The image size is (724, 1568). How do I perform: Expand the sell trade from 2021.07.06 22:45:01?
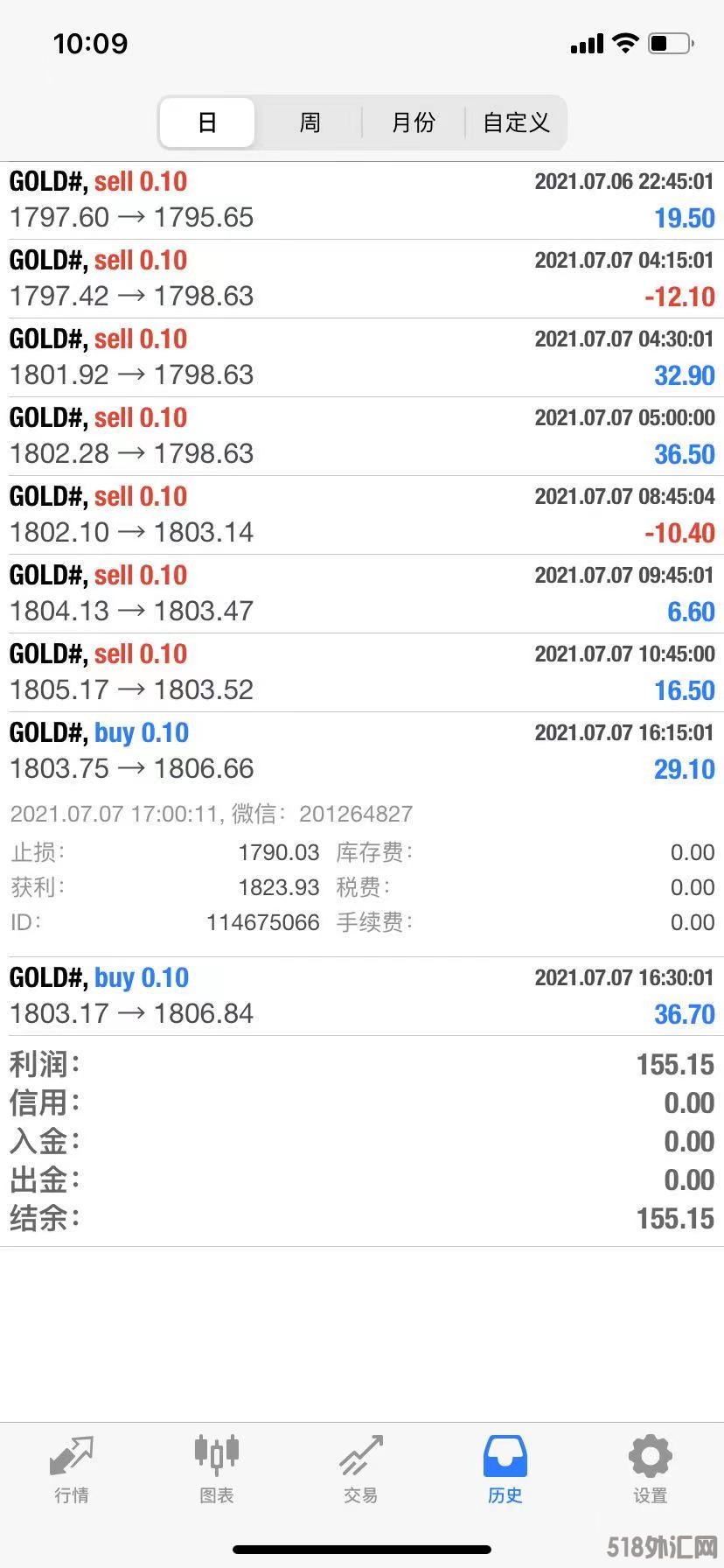coord(362,200)
